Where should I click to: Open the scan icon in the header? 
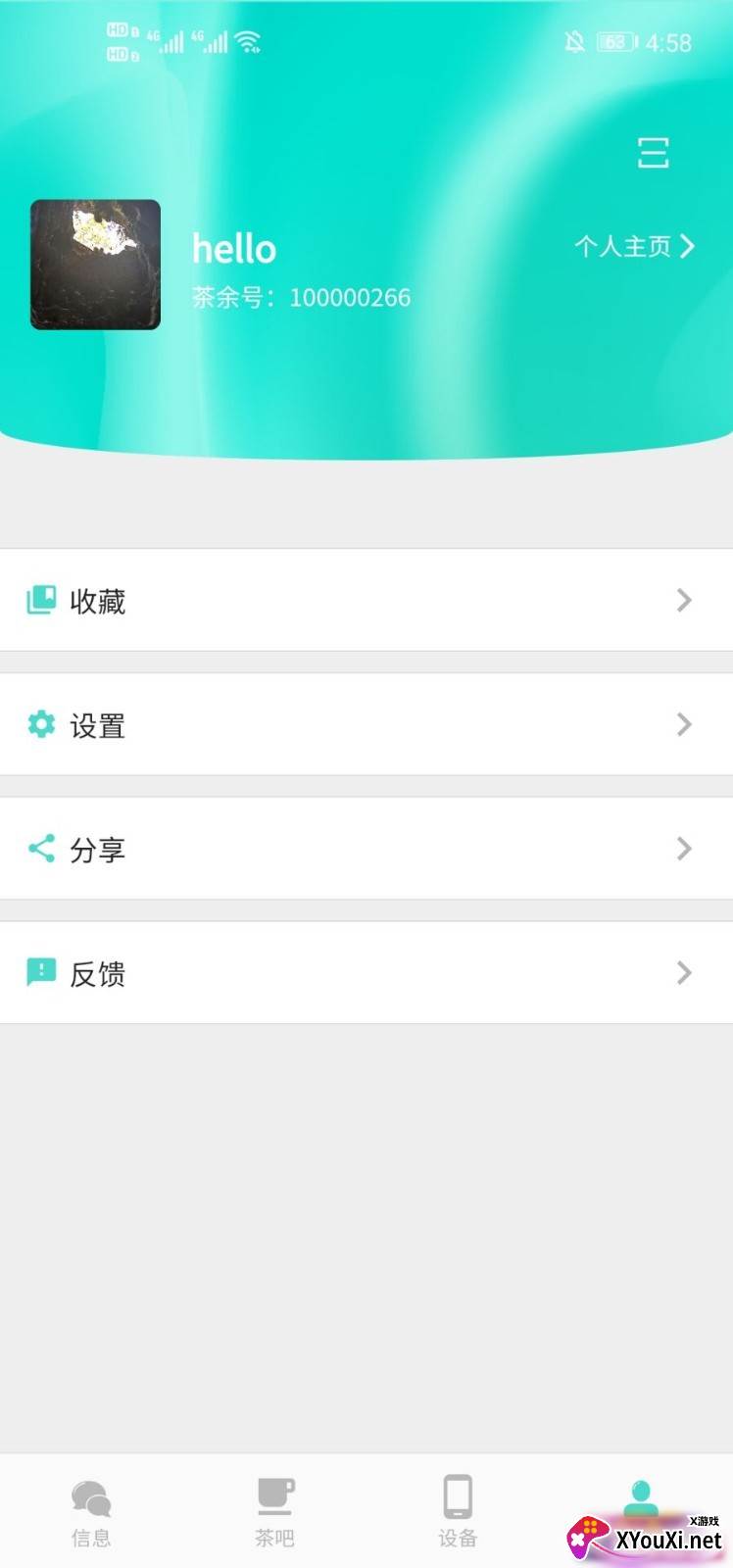pos(653,153)
